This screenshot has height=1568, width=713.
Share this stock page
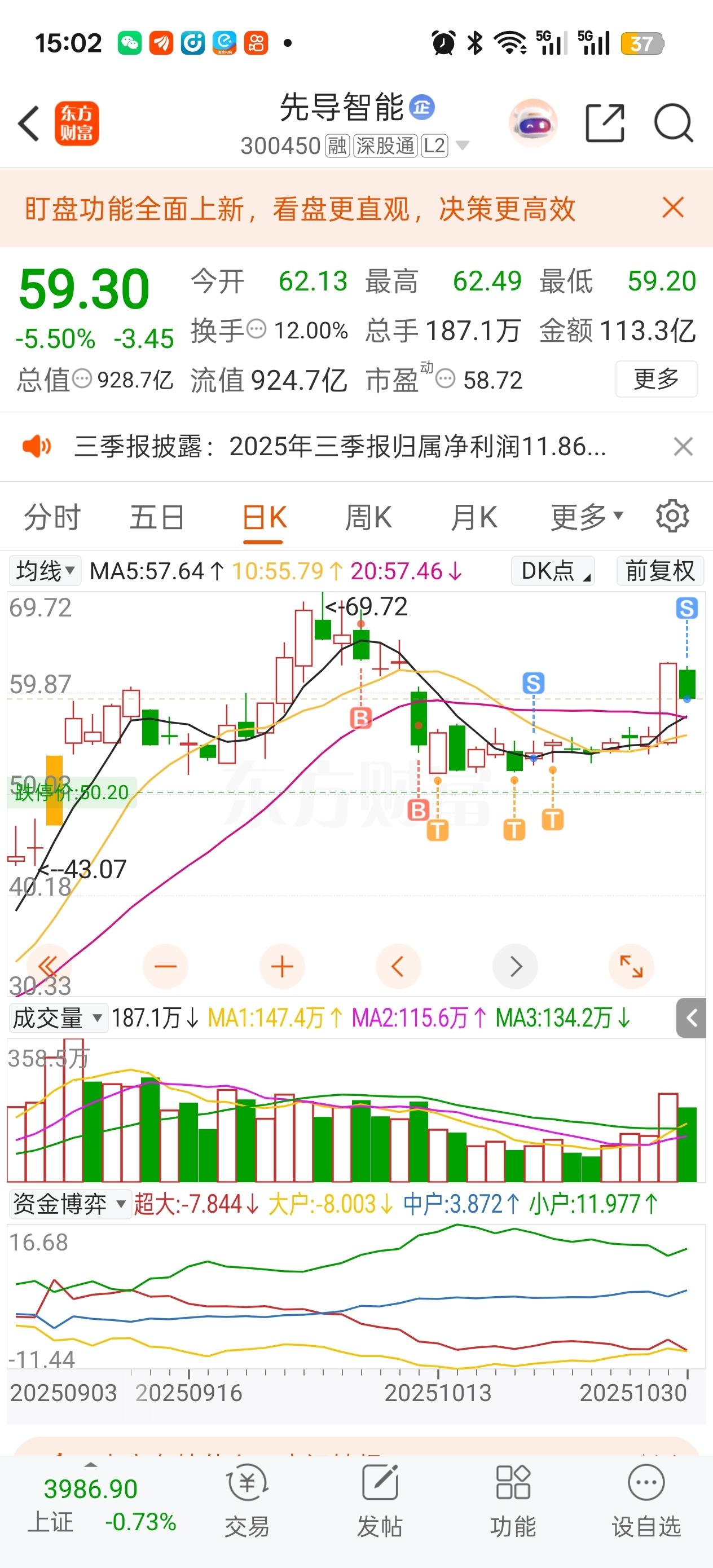point(605,124)
